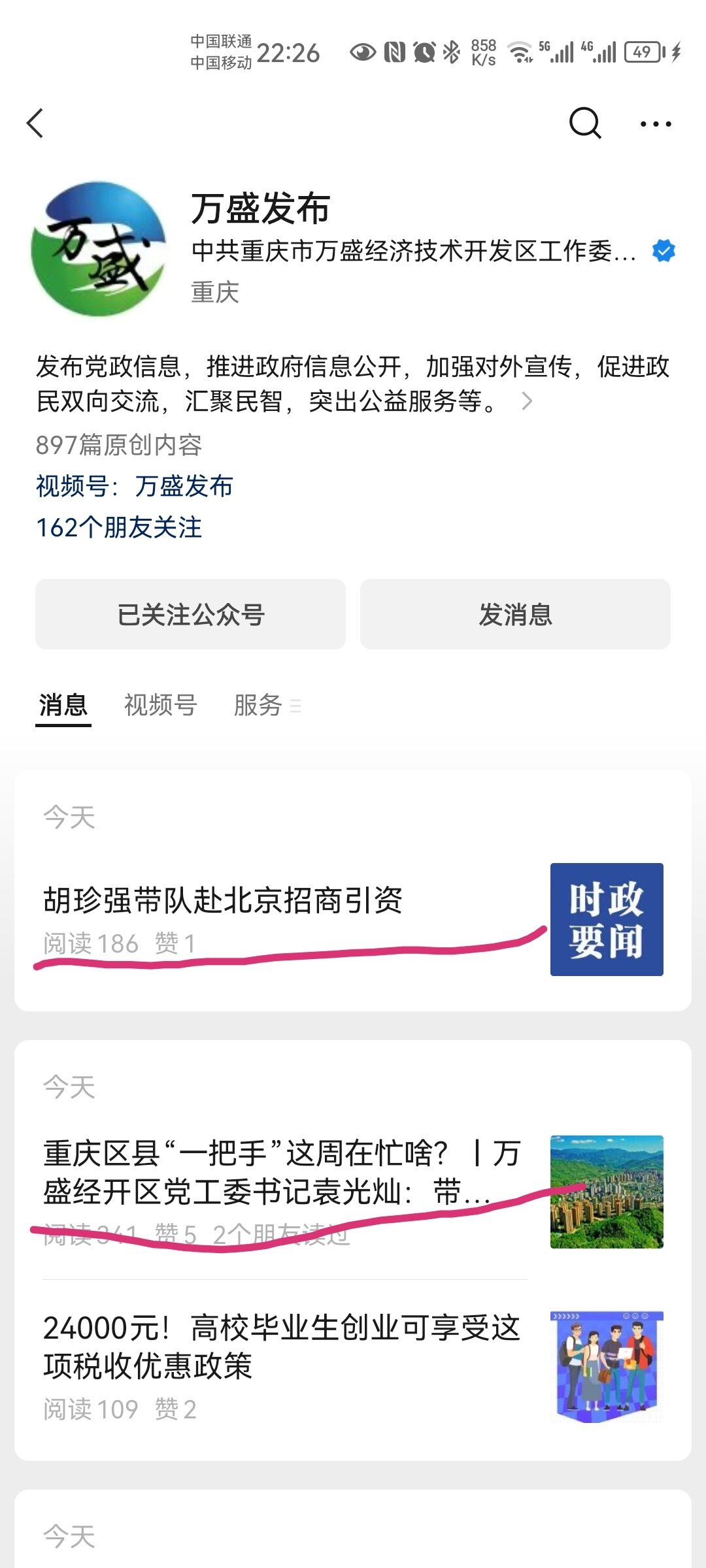706x1568 pixels.
Task: Open article 胡珍强带队赴北京招商引资
Action: click(223, 900)
